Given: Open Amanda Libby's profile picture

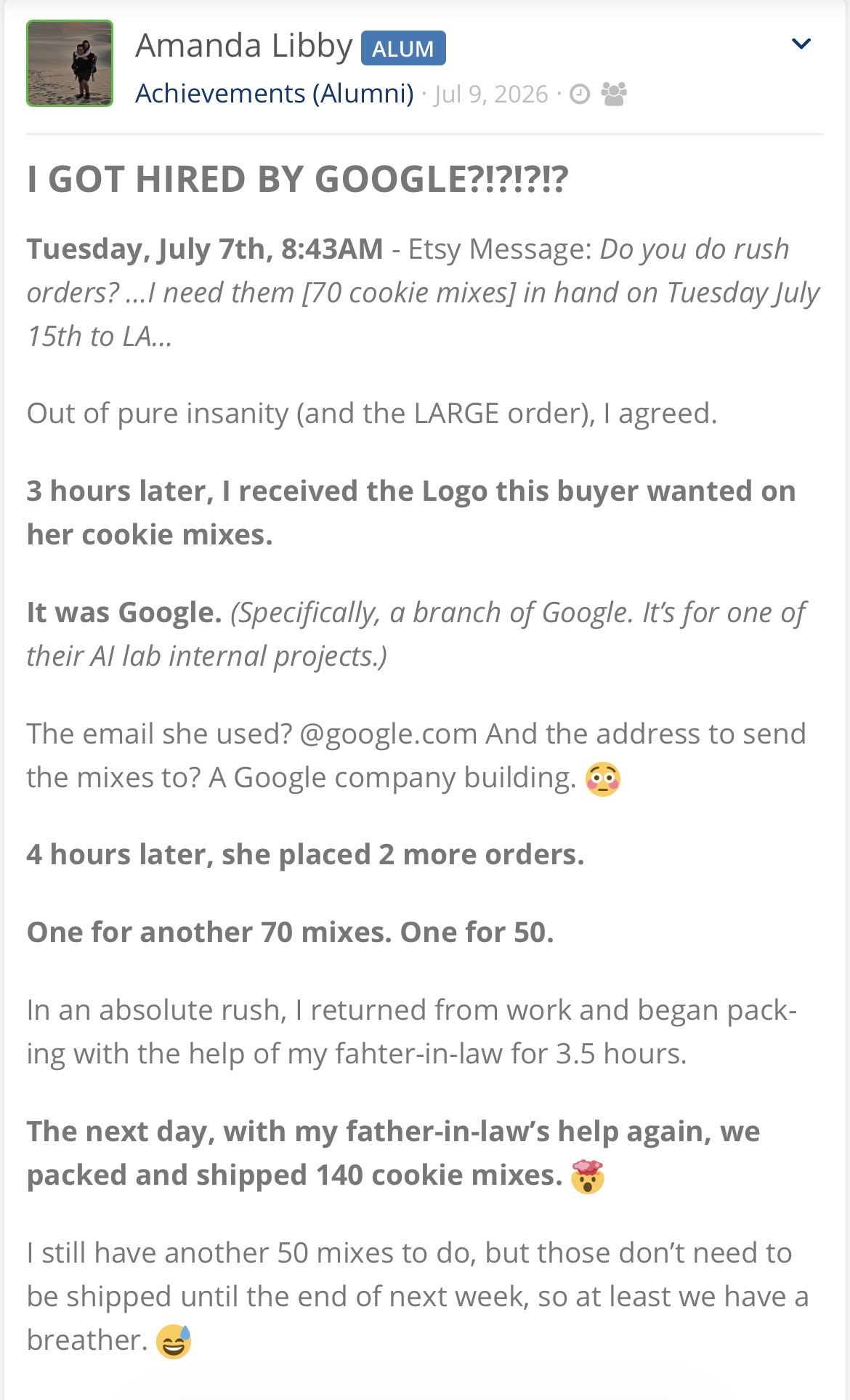Looking at the screenshot, I should click(x=70, y=63).
